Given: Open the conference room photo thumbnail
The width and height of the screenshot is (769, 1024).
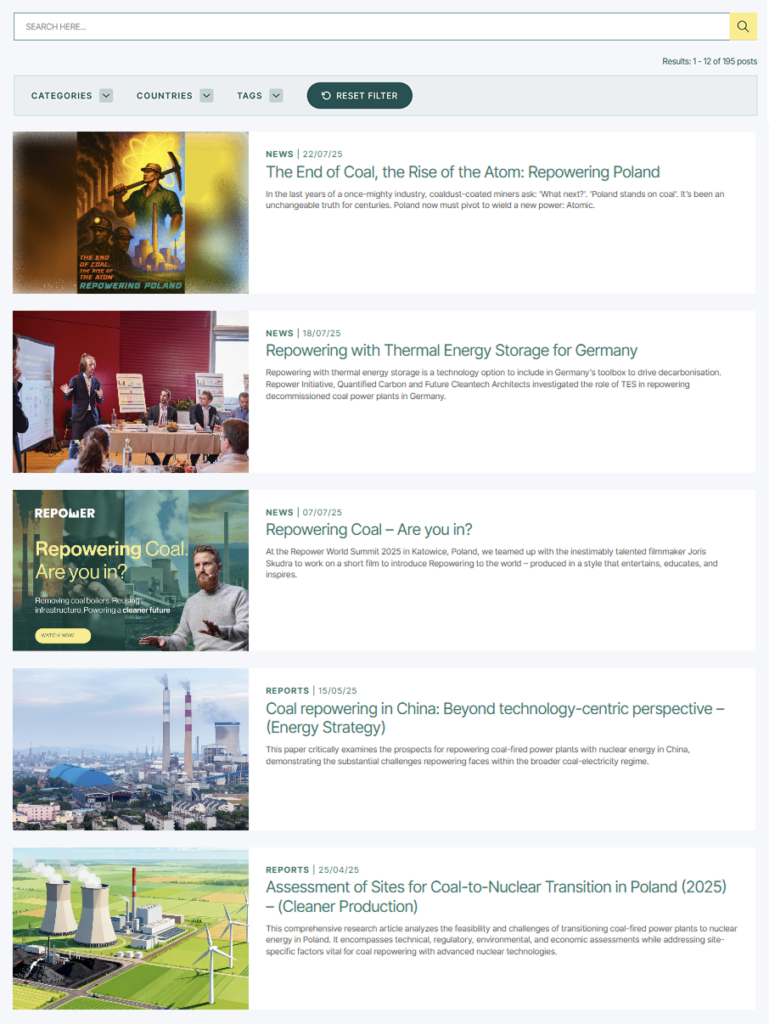Looking at the screenshot, I should [x=131, y=392].
